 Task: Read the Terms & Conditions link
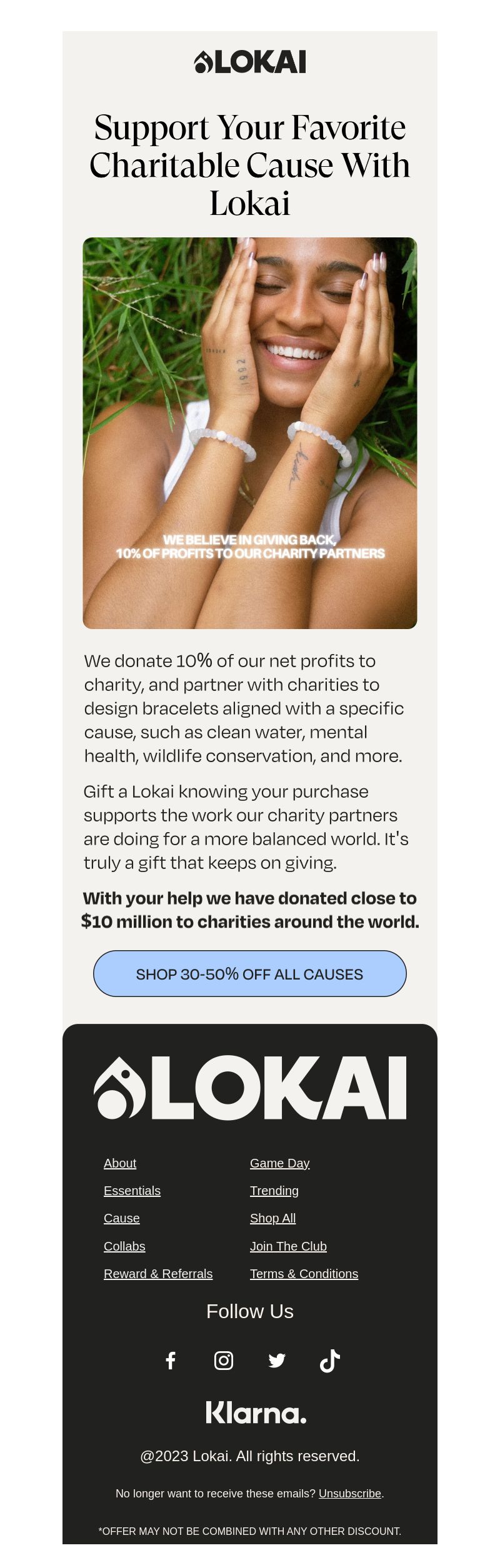tap(304, 1274)
